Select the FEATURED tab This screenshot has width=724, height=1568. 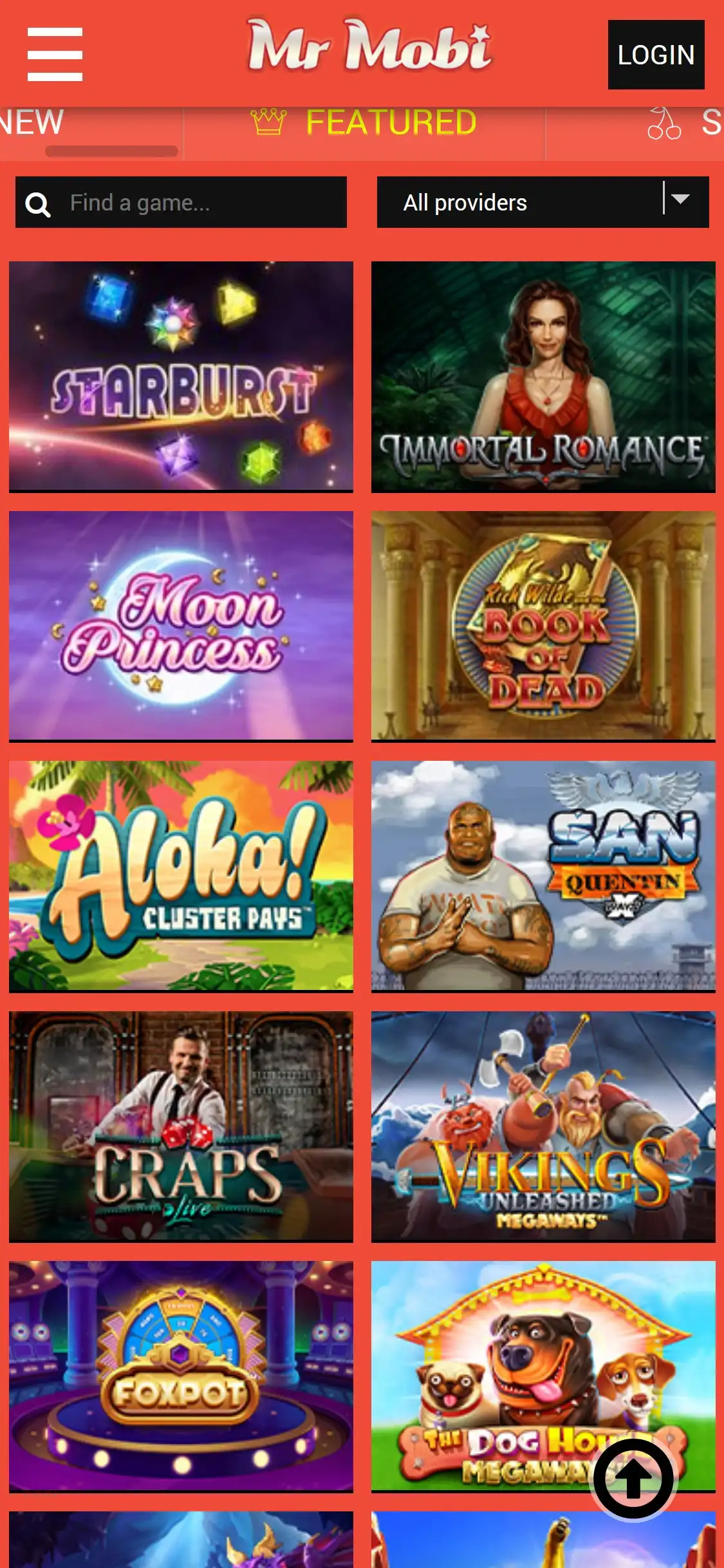click(365, 122)
